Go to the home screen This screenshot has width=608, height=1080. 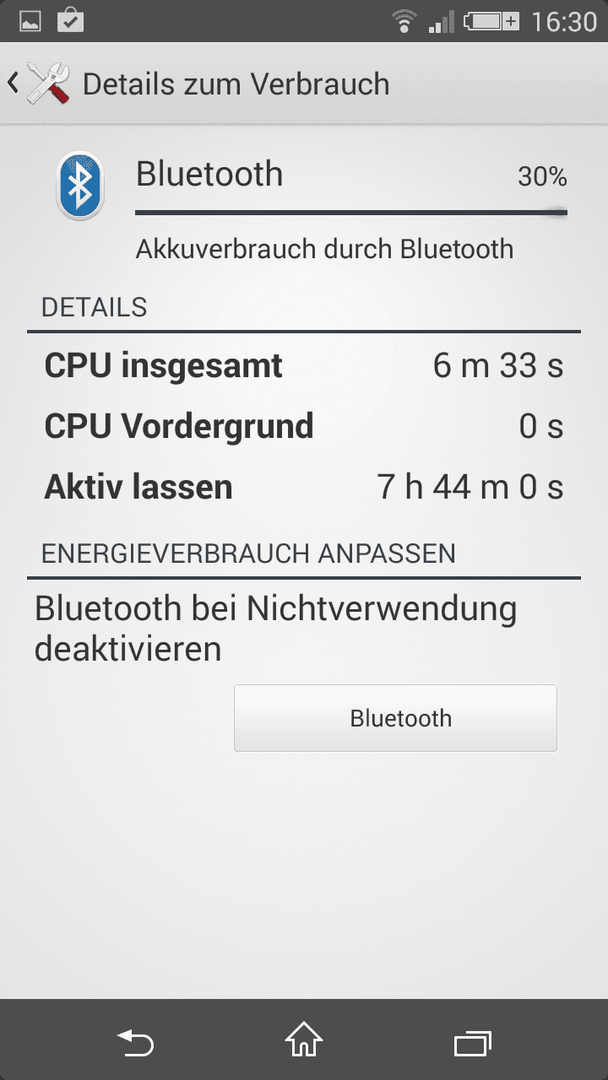click(x=304, y=1041)
